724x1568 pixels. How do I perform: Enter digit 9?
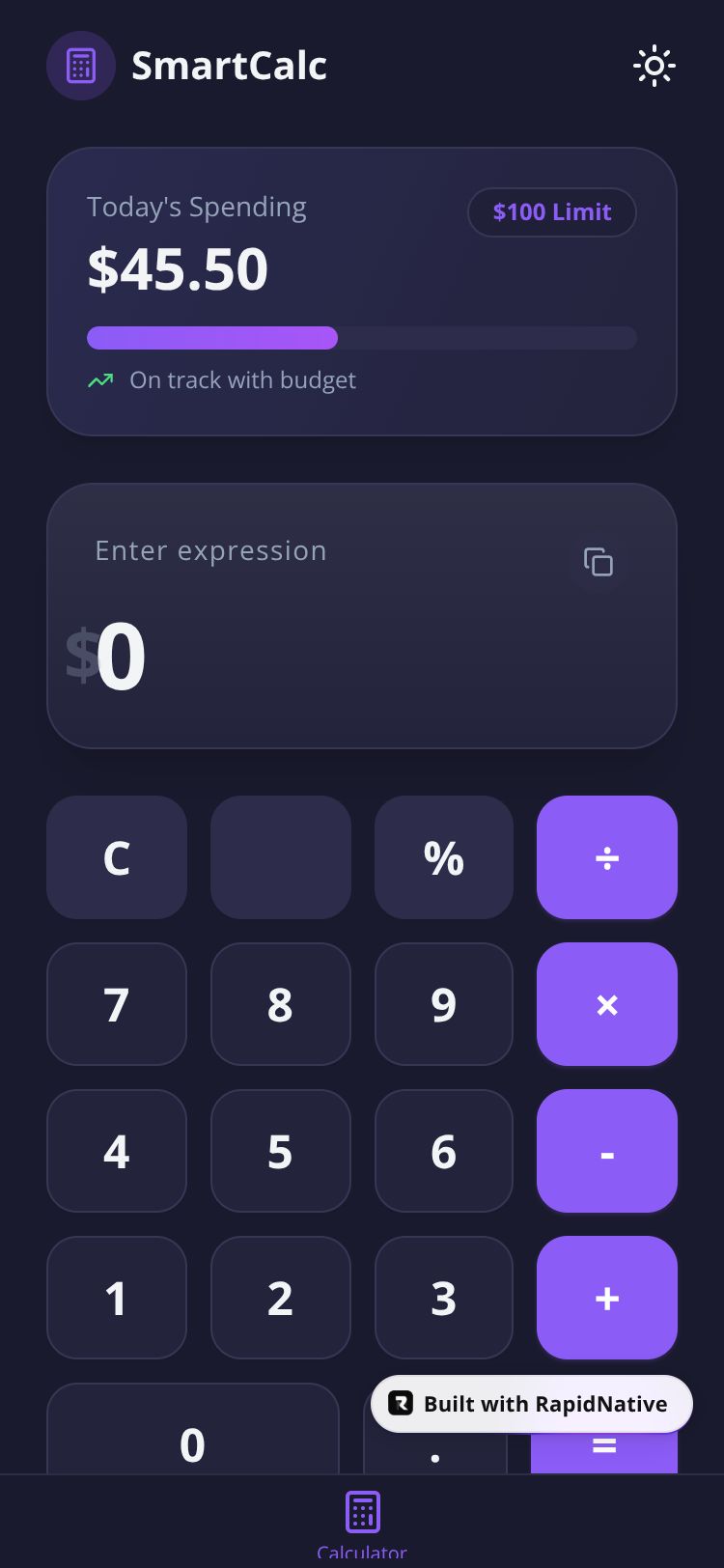point(444,1004)
